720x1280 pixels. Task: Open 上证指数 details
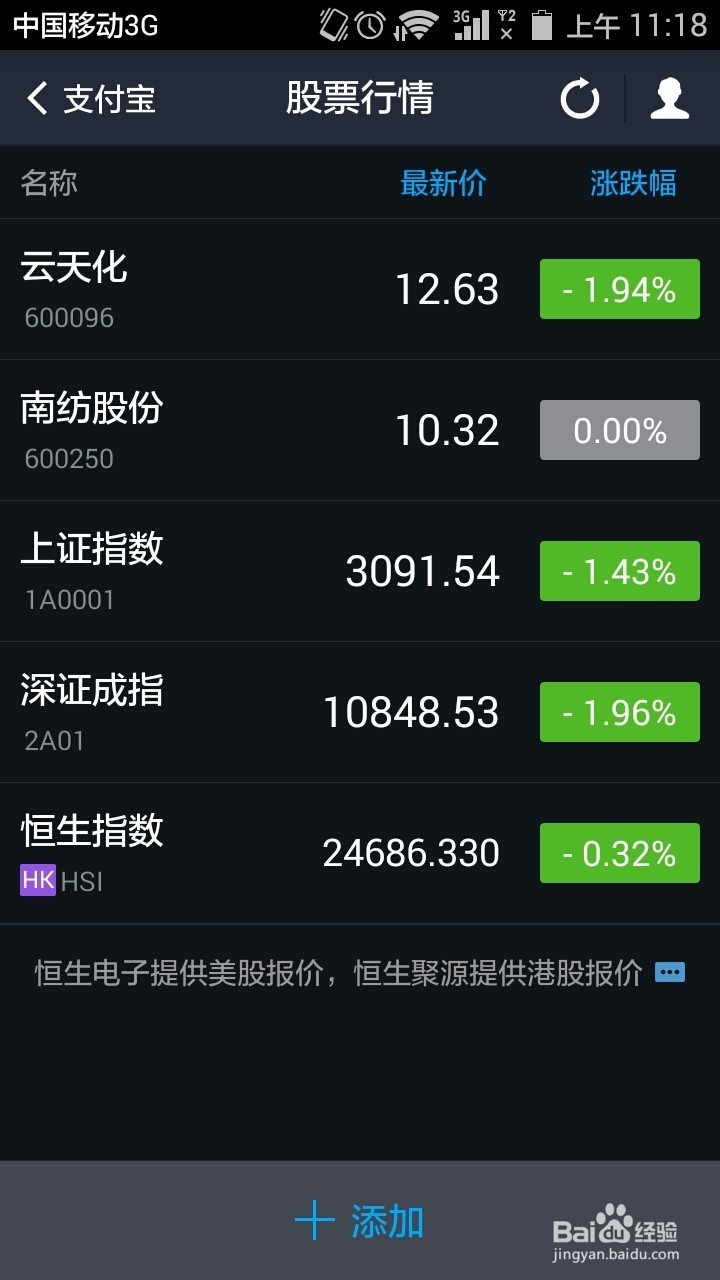(x=360, y=572)
